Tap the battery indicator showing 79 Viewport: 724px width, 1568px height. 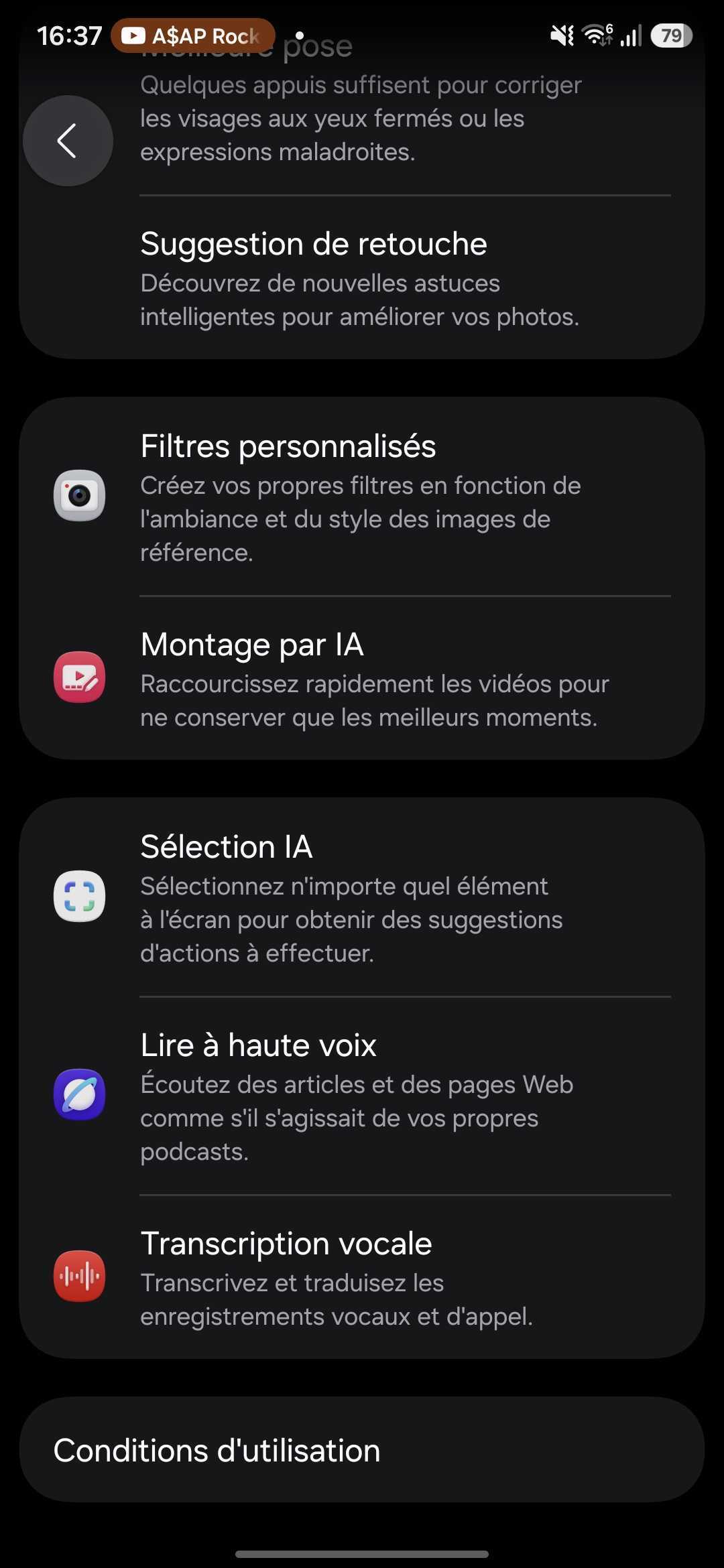[x=670, y=35]
